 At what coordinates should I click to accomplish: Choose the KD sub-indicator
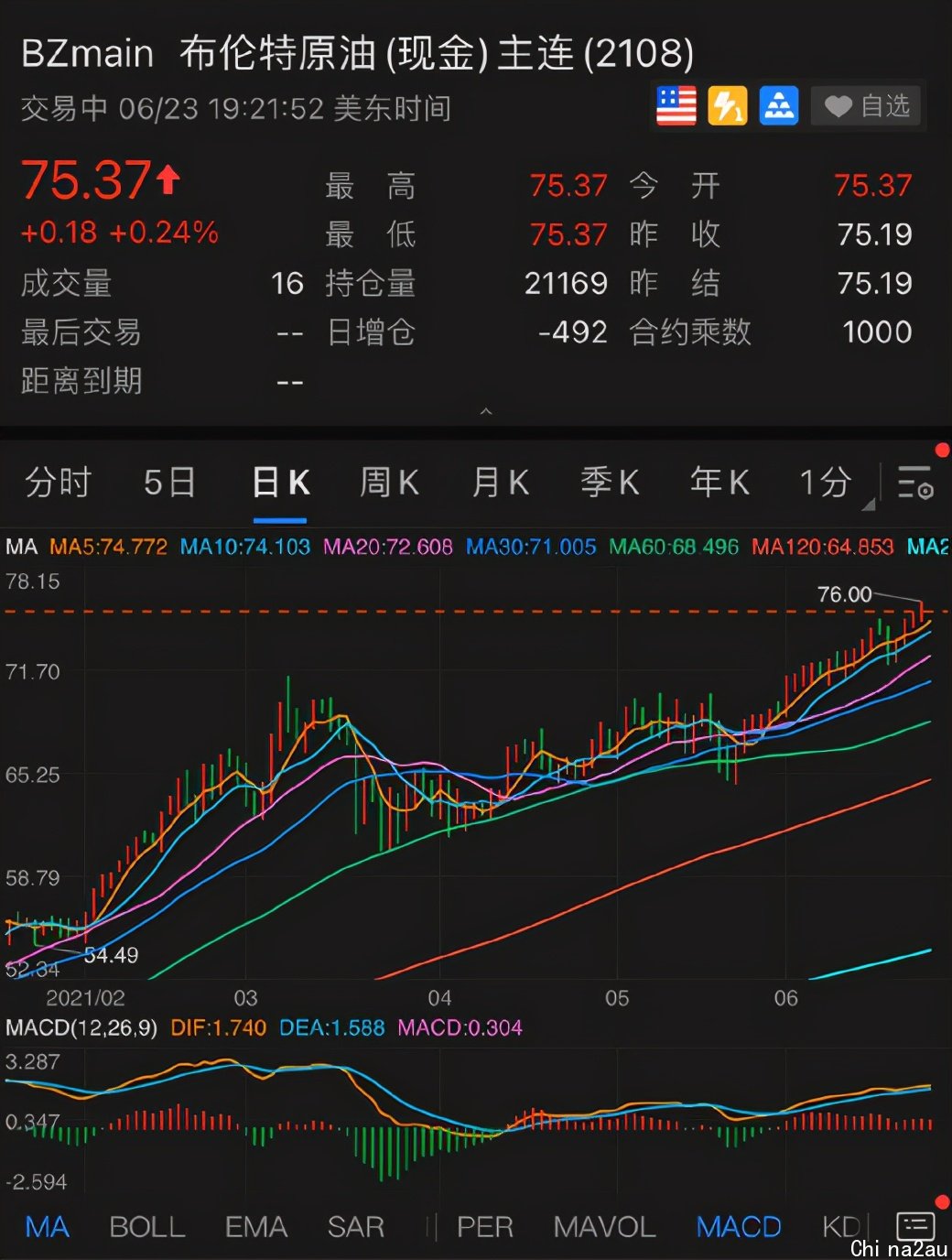click(x=840, y=1226)
